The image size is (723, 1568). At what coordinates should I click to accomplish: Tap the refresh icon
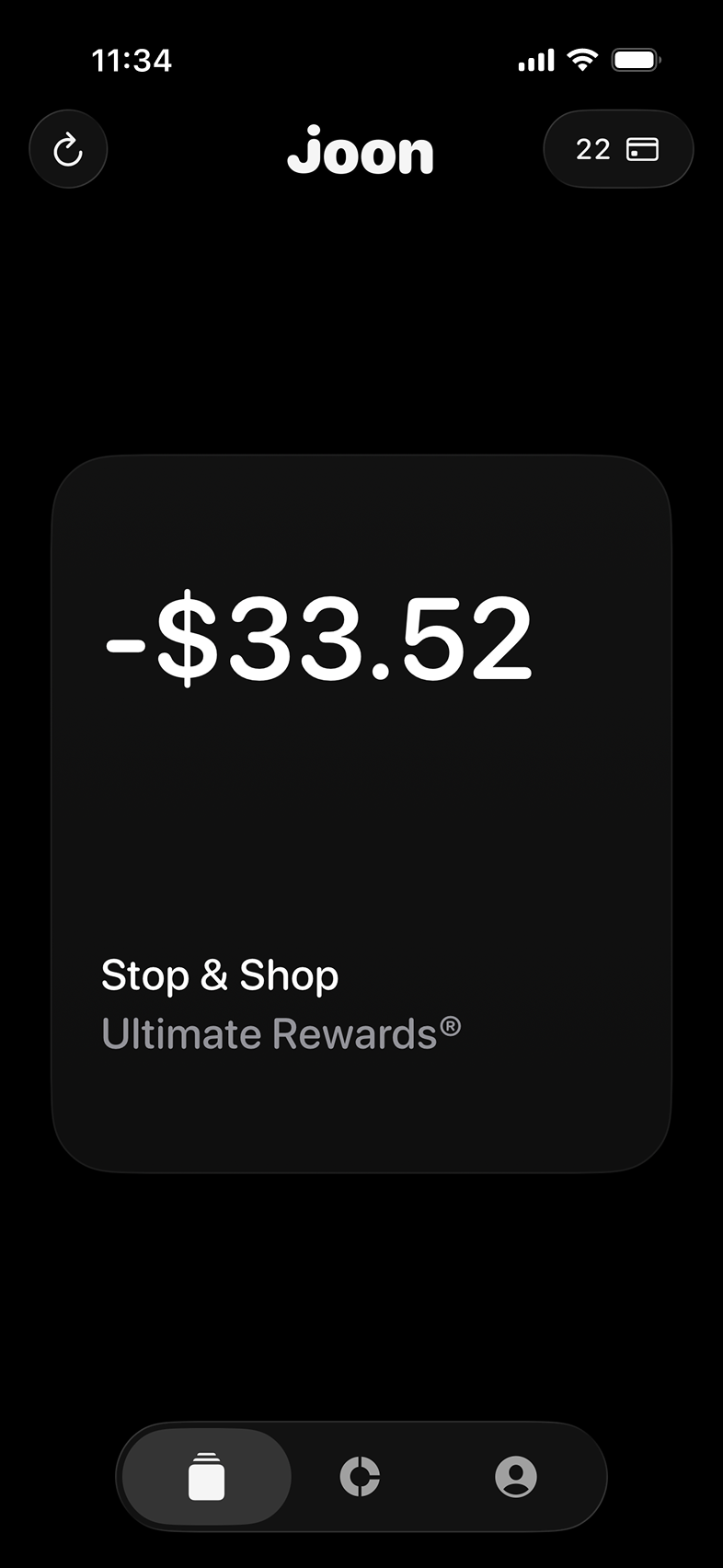click(x=68, y=149)
